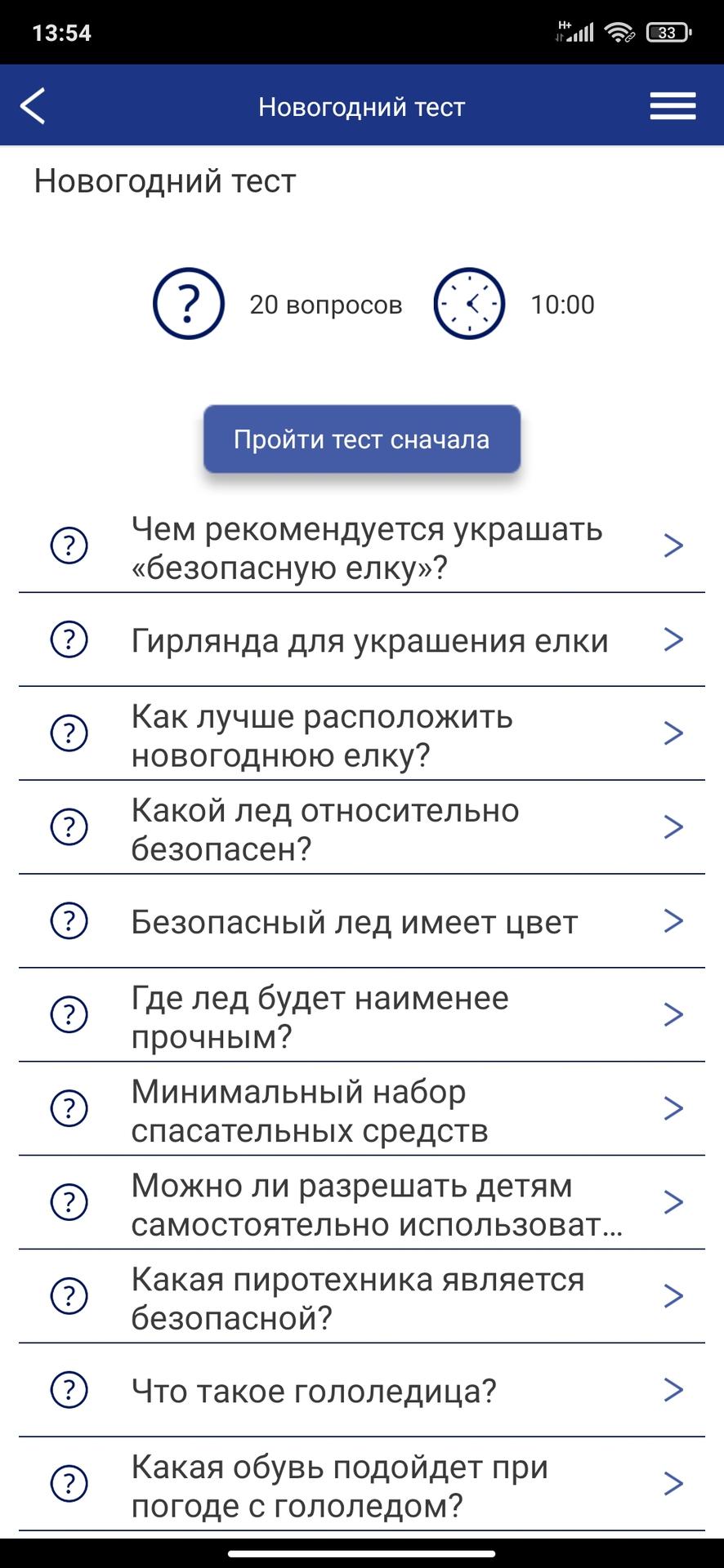Open 'Можно ли разрешать детям самостоятельно…' question
This screenshot has height=1568, width=724.
pyautogui.click(x=361, y=1204)
